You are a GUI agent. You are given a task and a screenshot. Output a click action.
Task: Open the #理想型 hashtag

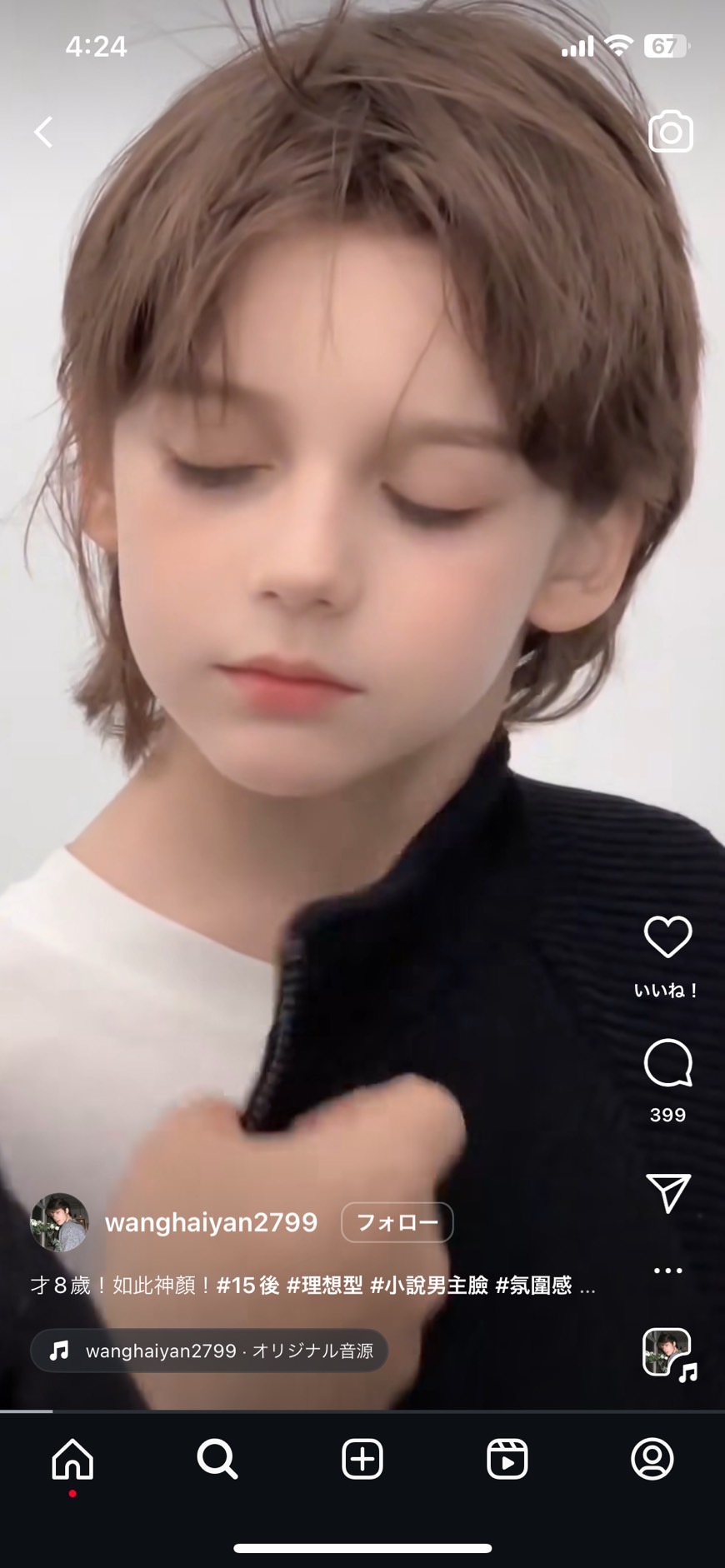[x=324, y=1286]
